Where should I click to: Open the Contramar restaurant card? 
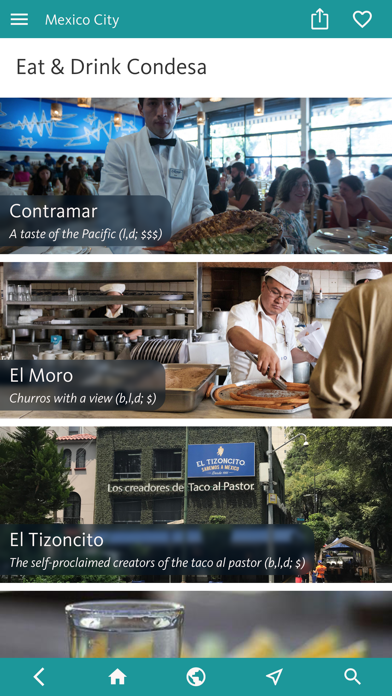(x=196, y=175)
